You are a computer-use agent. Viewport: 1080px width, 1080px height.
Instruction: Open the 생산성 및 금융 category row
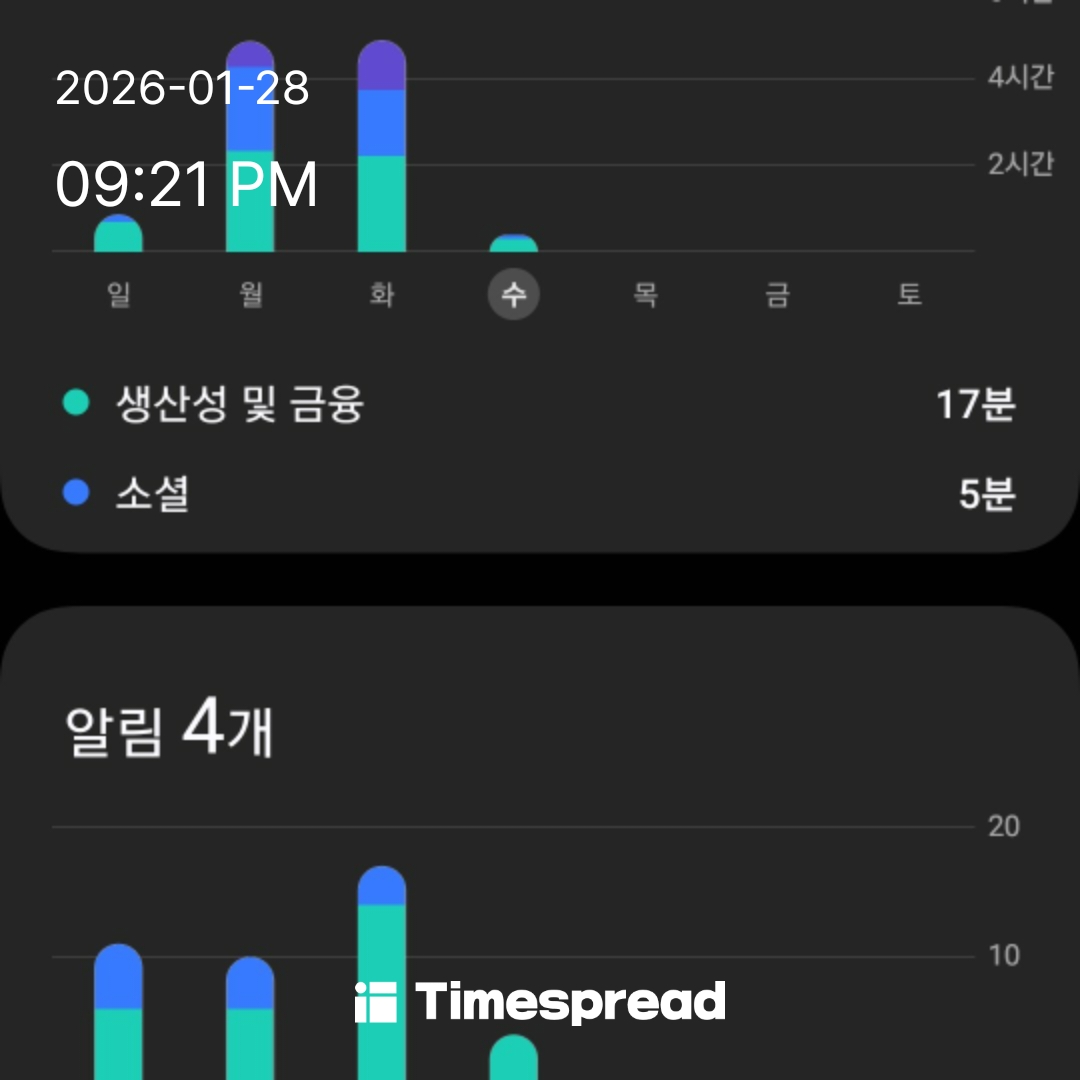pos(540,405)
